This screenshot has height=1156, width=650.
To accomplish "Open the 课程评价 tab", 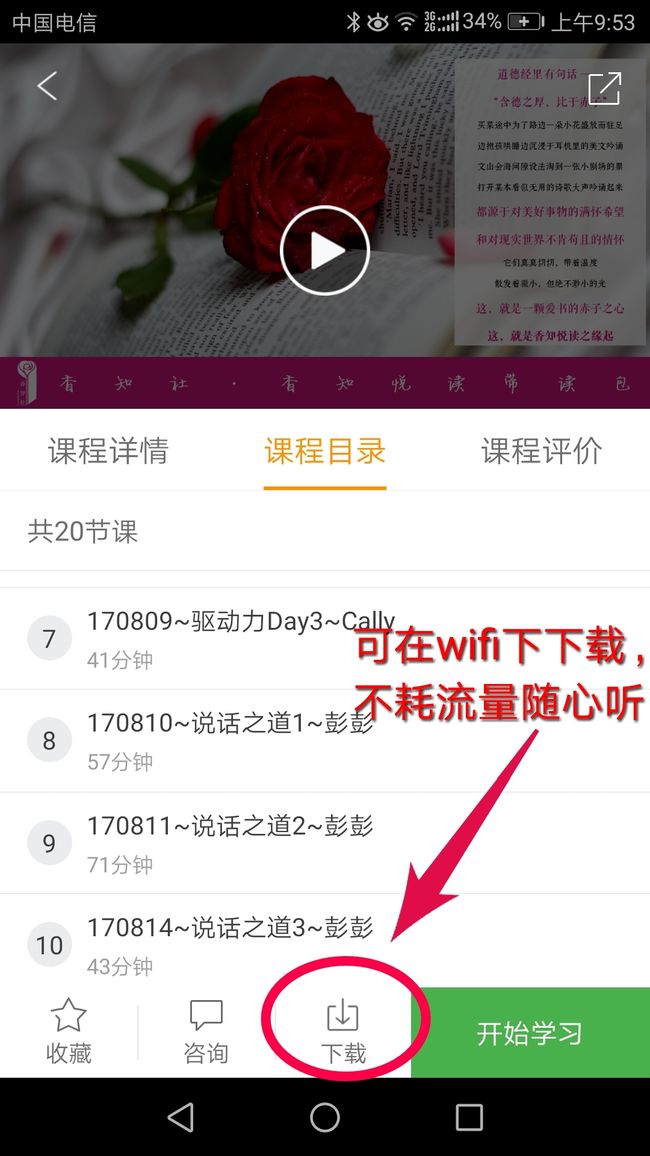I will coord(542,451).
